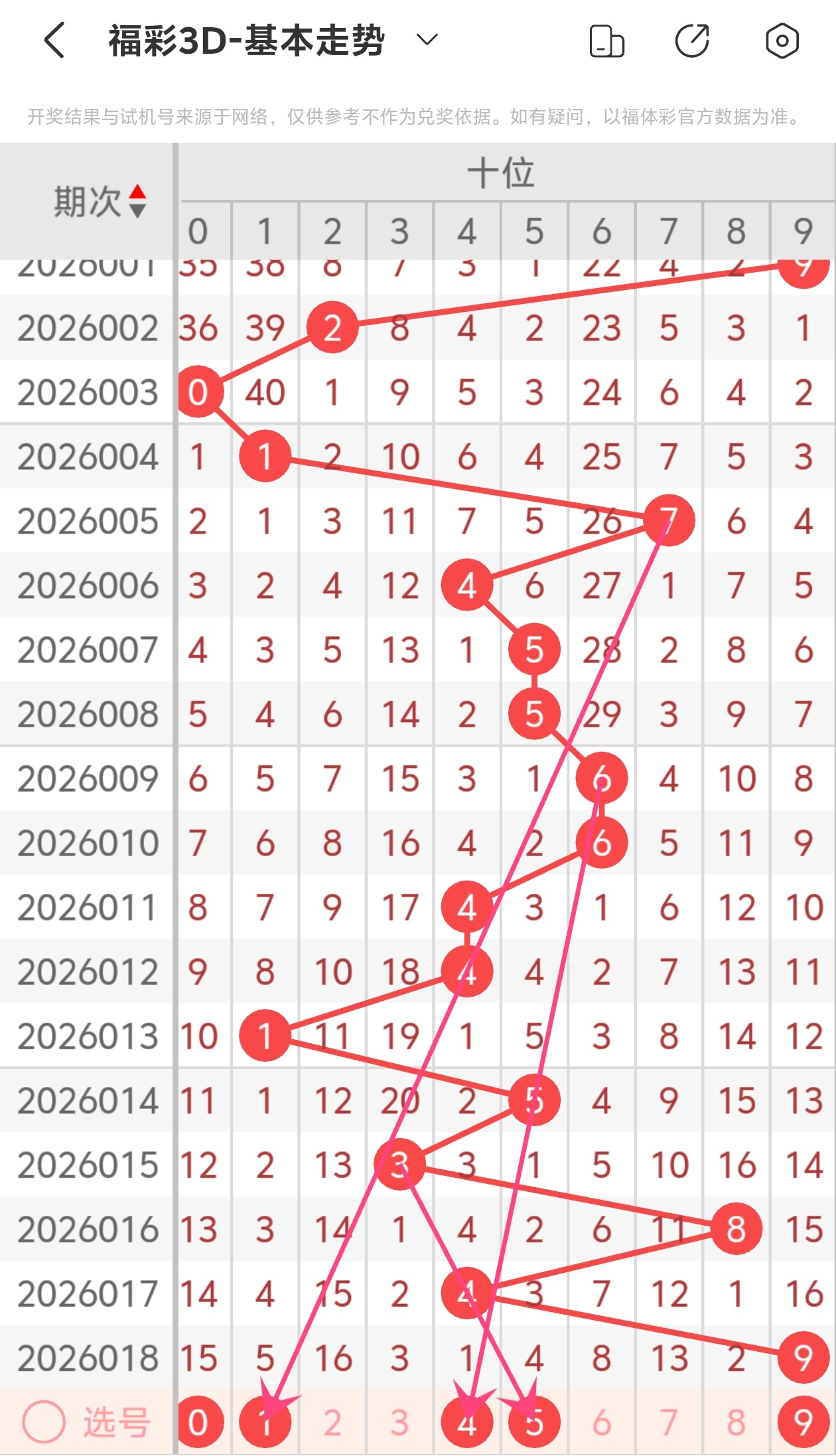Sort draws by 期次 order
Screen dimensions: 836x1456
pyautogui.click(x=100, y=201)
